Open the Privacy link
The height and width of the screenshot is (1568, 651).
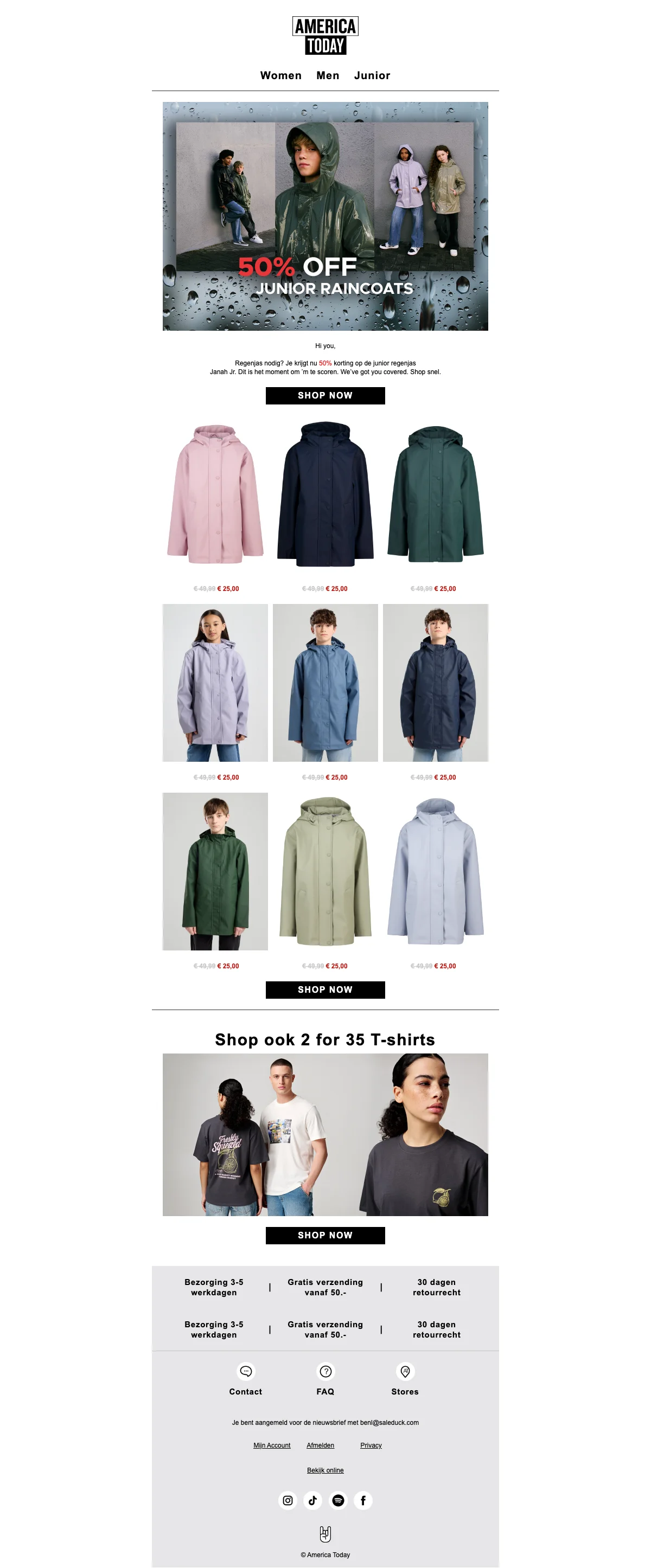coord(371,1445)
